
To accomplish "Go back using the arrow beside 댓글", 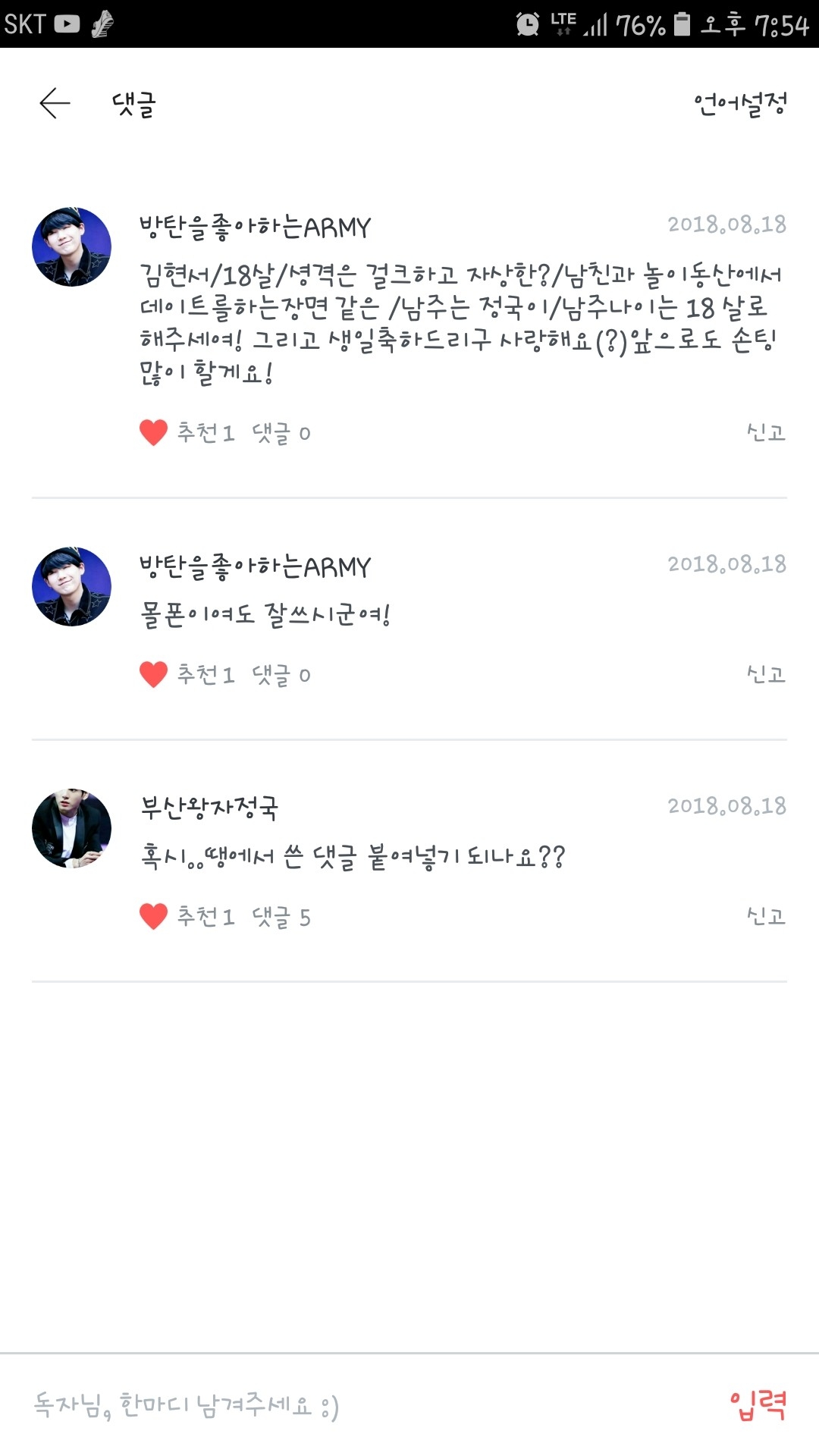I will pos(55,103).
